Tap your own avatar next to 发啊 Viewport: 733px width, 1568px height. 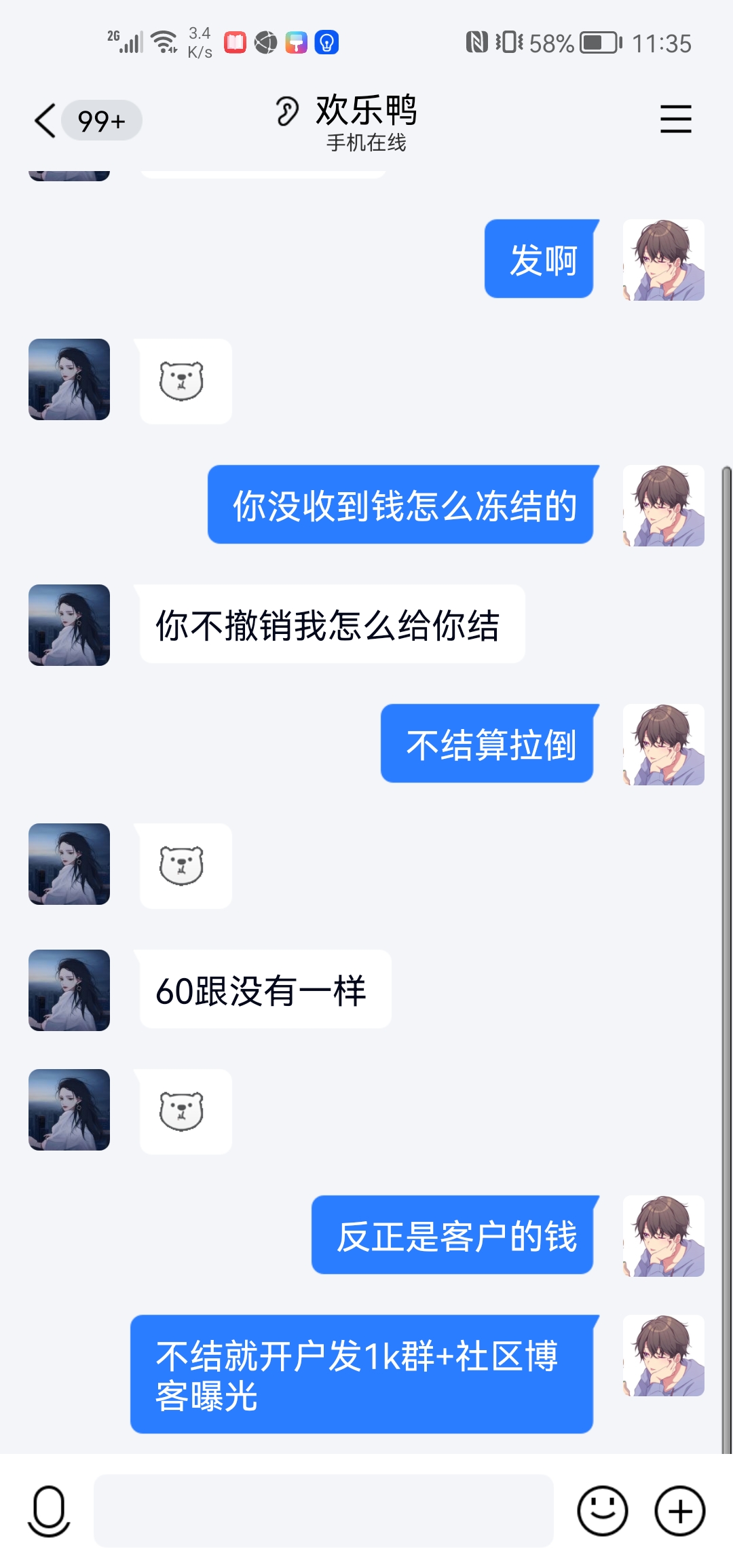[663, 260]
